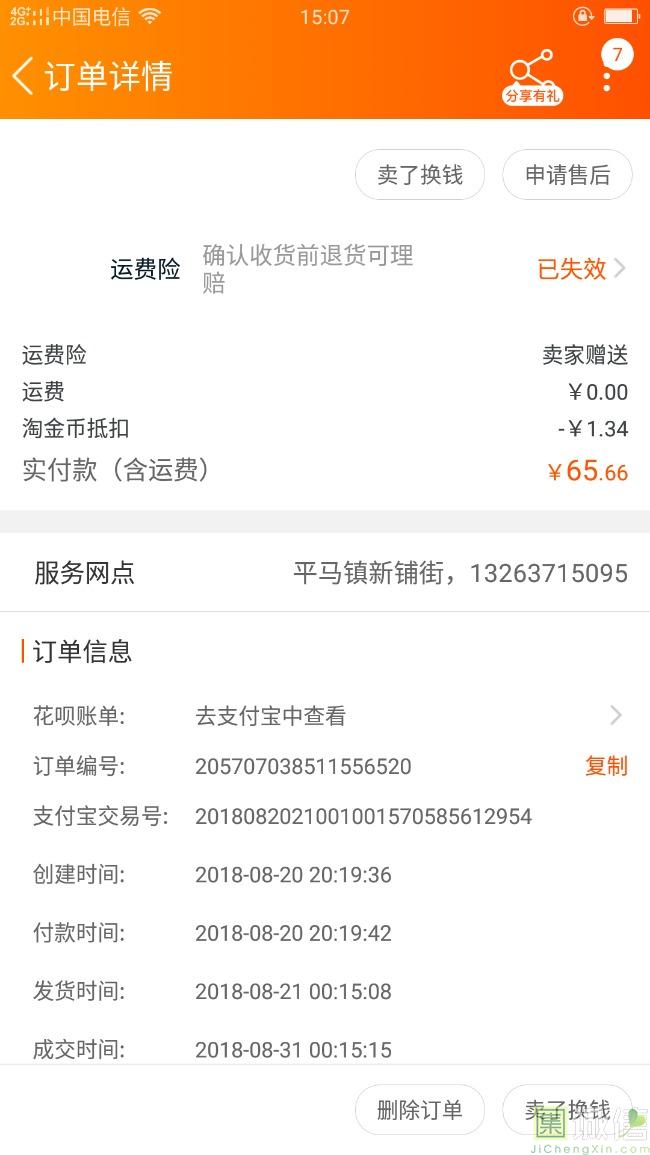Copy the 订单编号 with 复制

coord(606,766)
